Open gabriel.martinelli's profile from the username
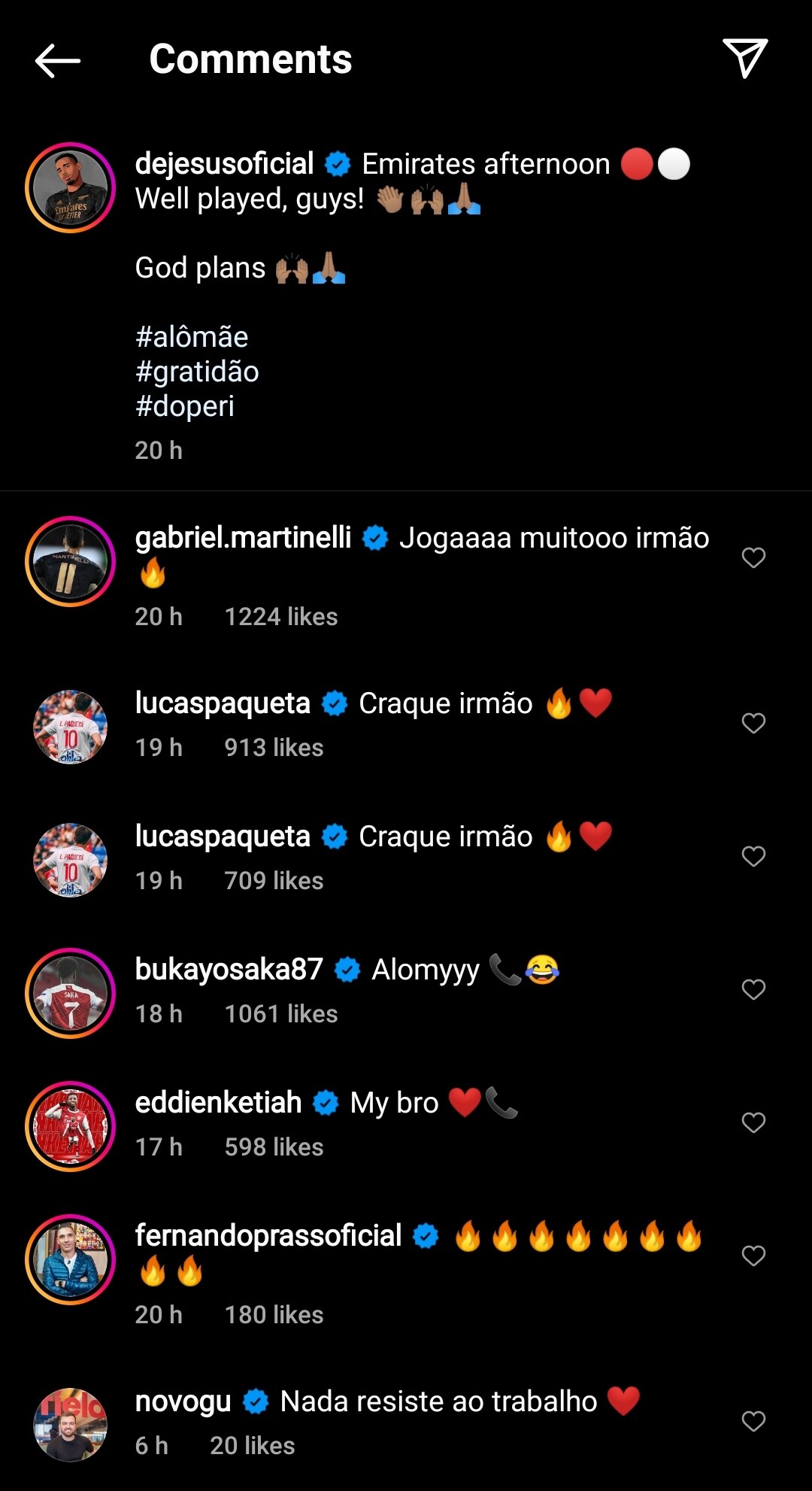The height and width of the screenshot is (1491, 812). click(x=243, y=538)
